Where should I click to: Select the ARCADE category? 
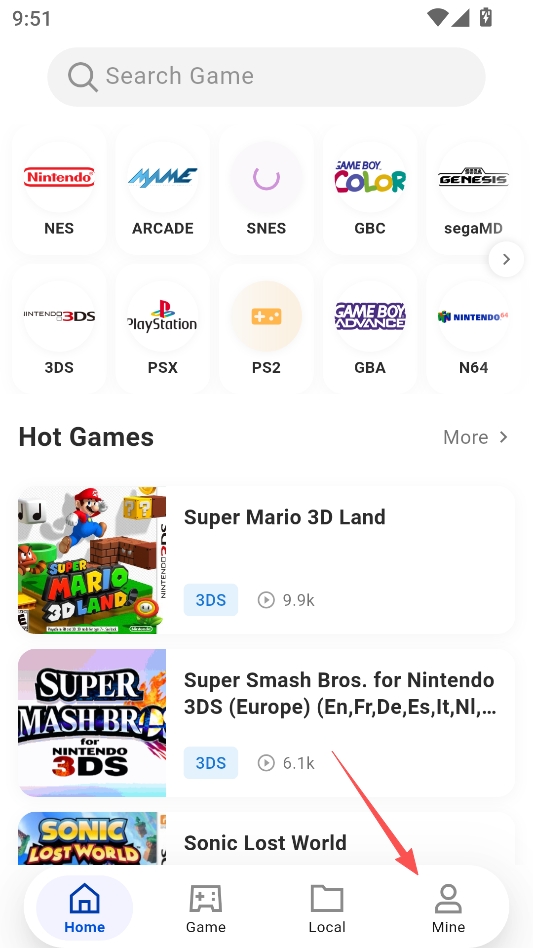tap(163, 190)
